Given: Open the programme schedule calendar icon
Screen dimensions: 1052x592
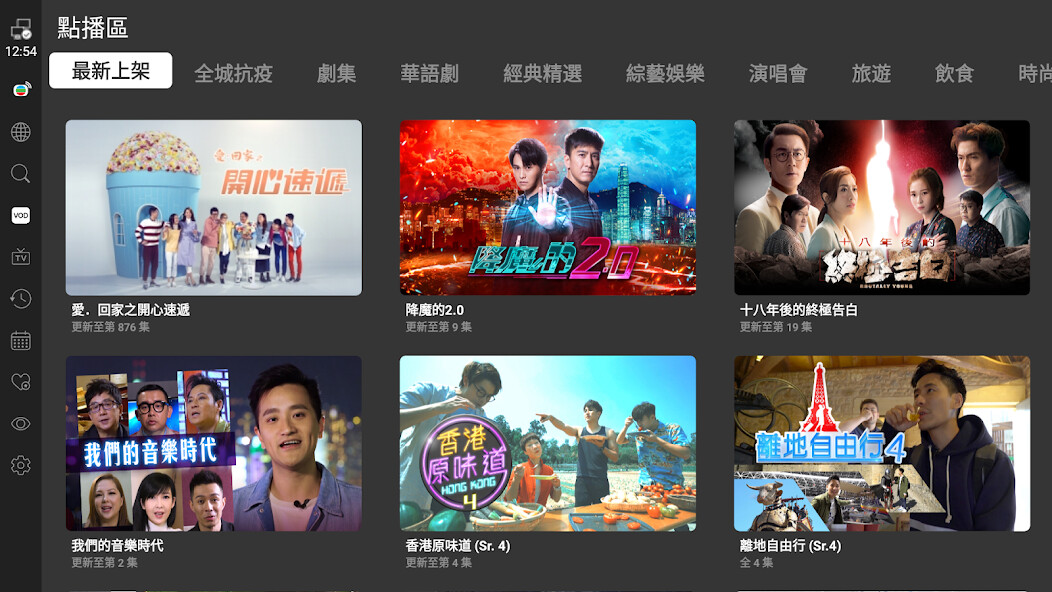Looking at the screenshot, I should 20,341.
